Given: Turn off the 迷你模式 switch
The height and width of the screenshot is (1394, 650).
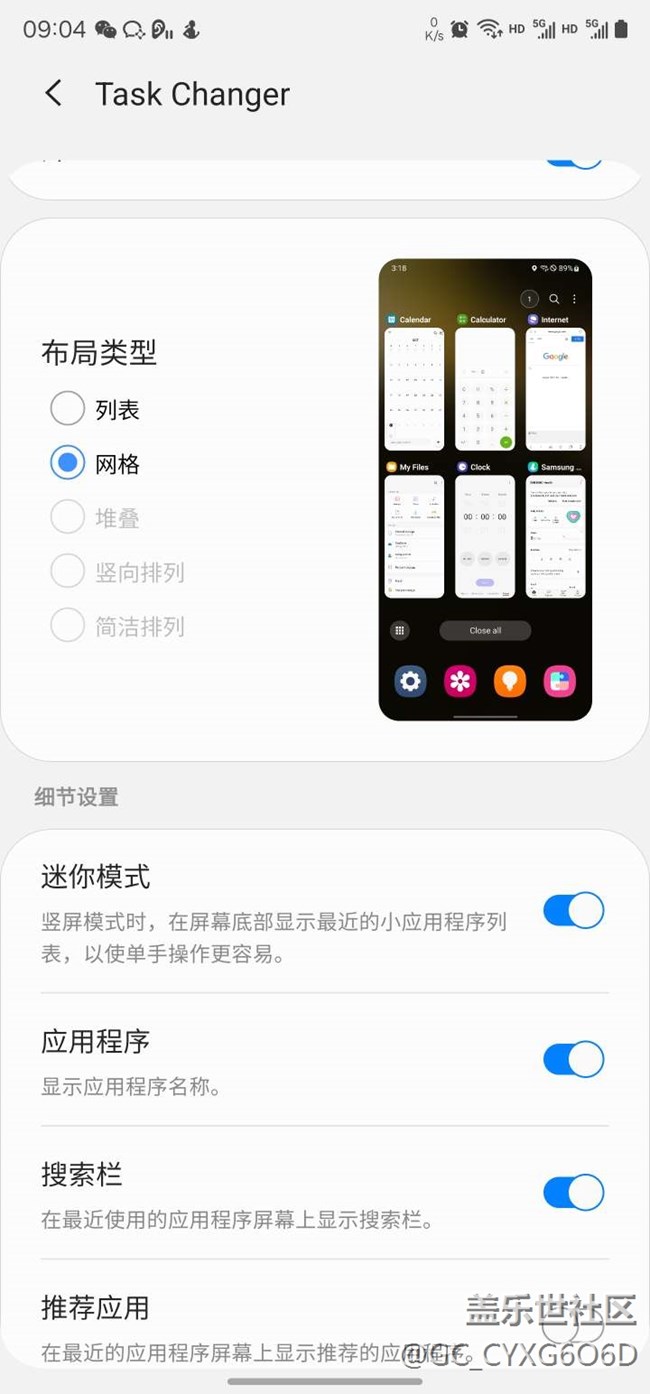Looking at the screenshot, I should point(573,911).
